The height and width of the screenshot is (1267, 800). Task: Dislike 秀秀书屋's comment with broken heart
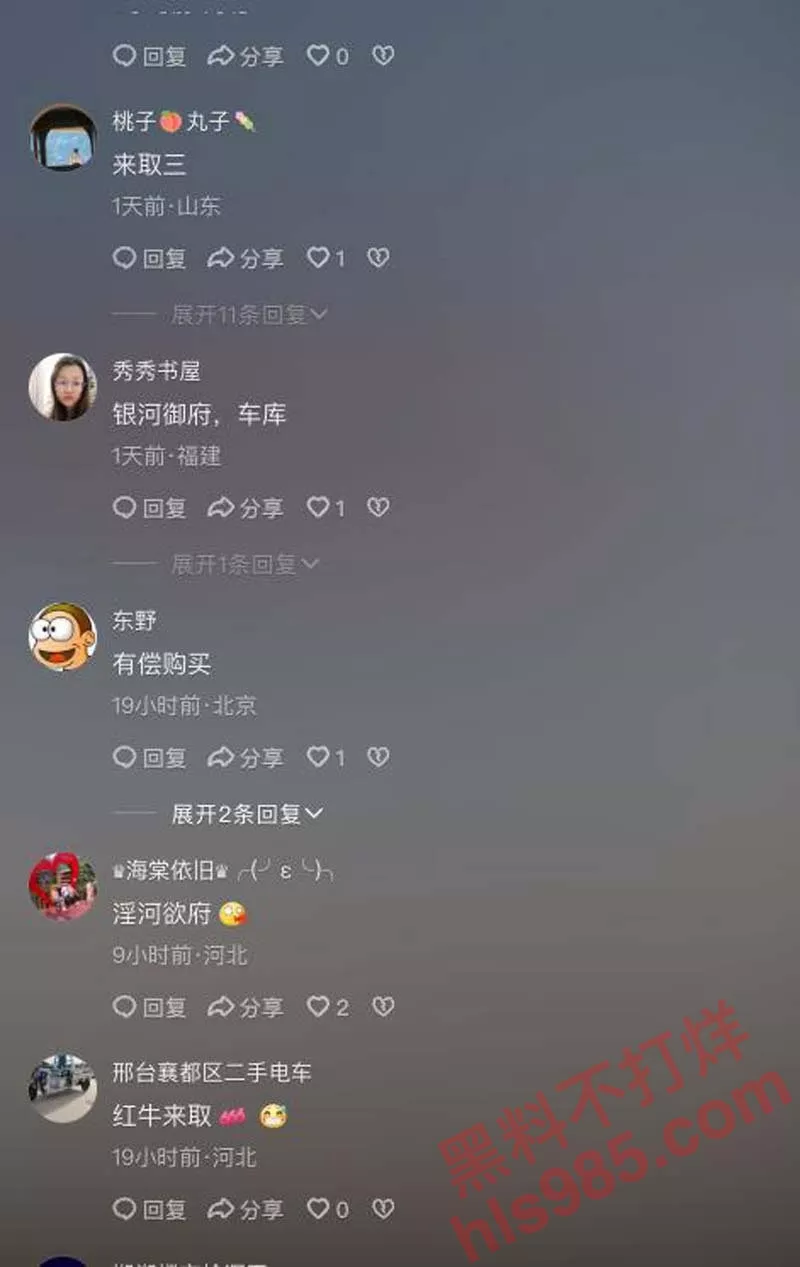(378, 508)
